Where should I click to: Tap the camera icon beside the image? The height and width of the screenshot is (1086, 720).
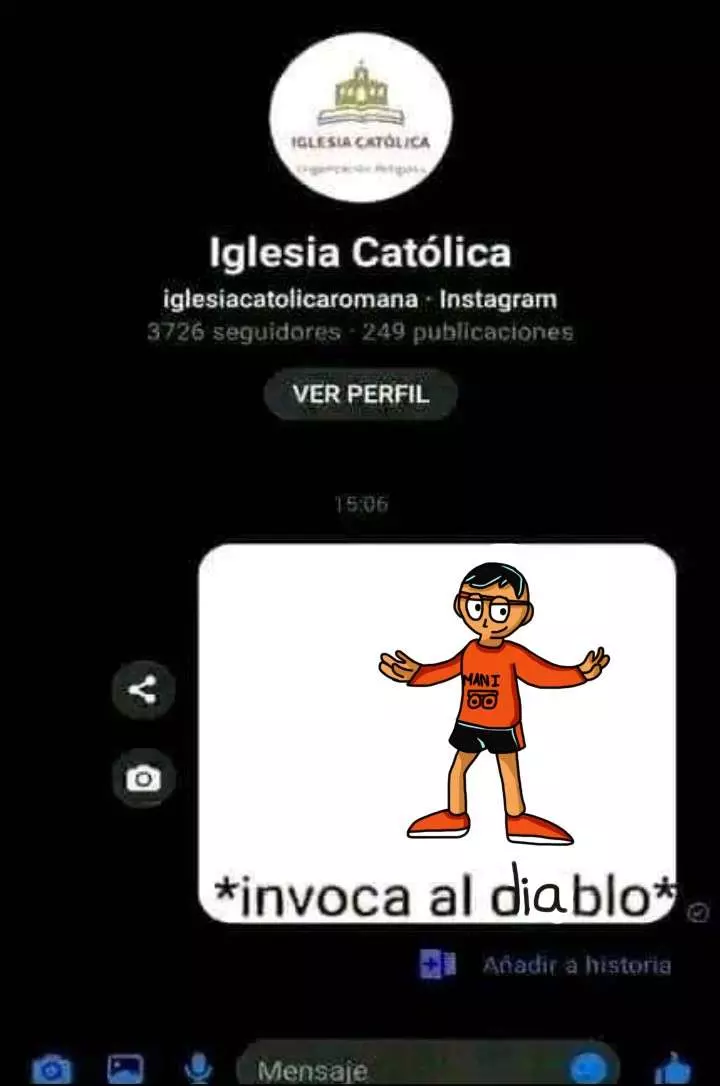(x=143, y=777)
